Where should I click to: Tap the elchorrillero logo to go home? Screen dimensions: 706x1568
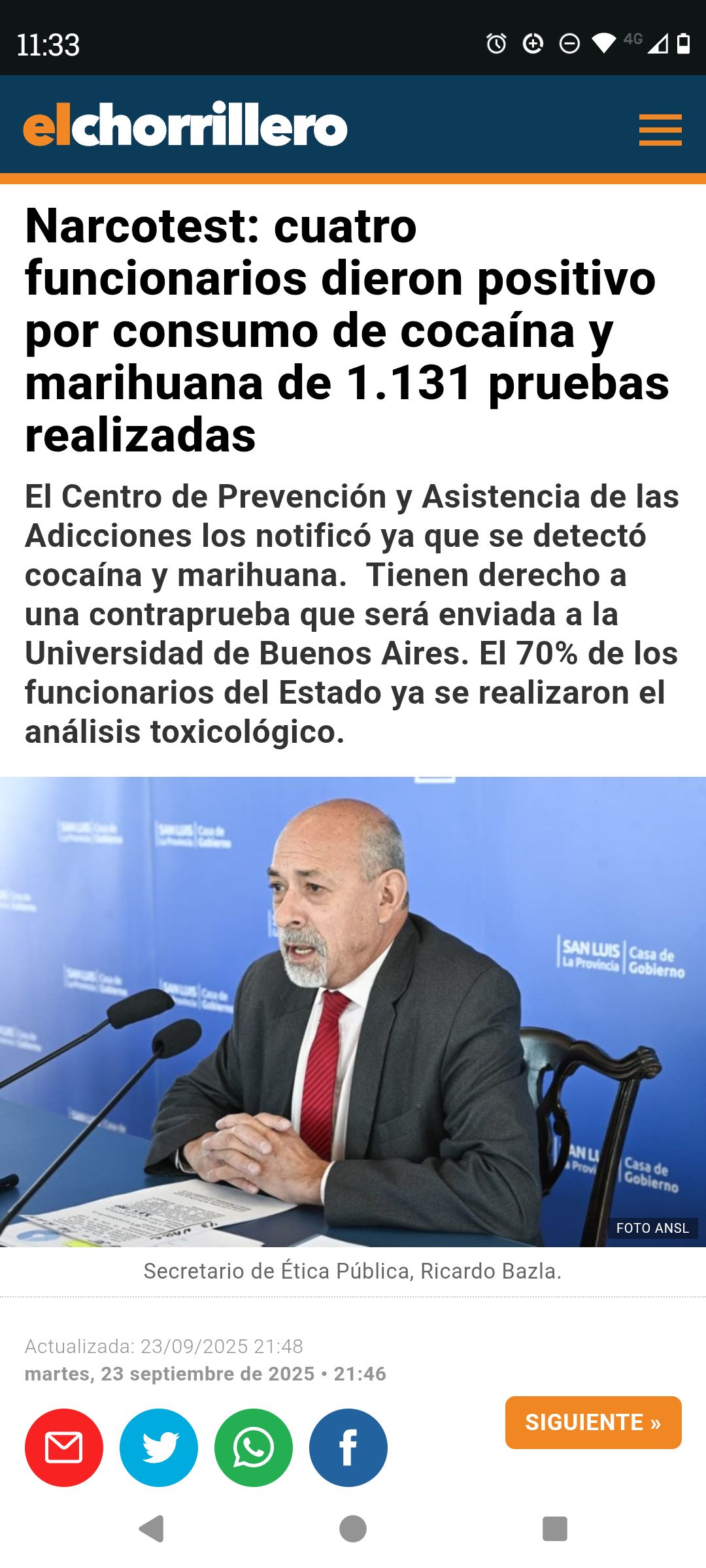pyautogui.click(x=185, y=124)
